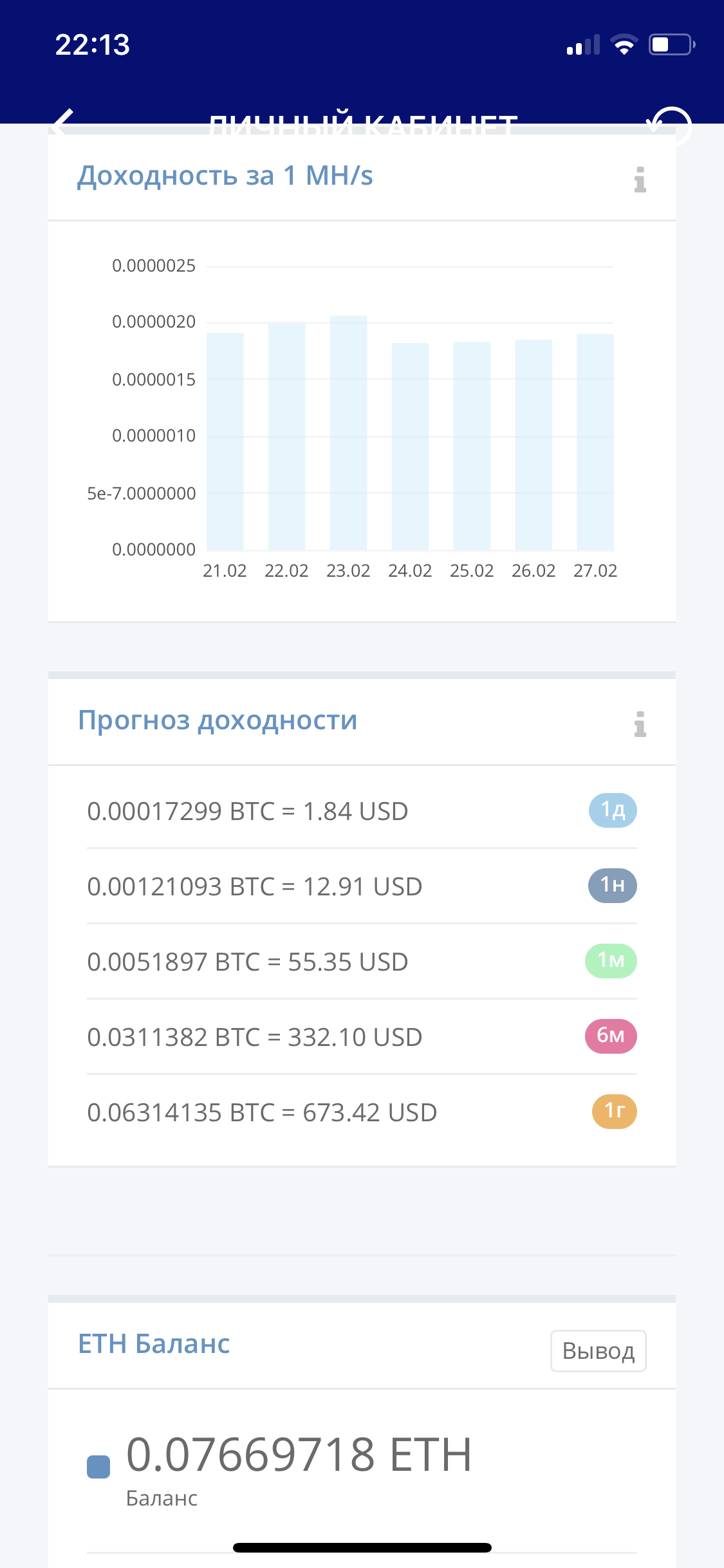Tap the Вывод button for ETH balance
This screenshot has height=1568, width=724.
click(x=598, y=1350)
